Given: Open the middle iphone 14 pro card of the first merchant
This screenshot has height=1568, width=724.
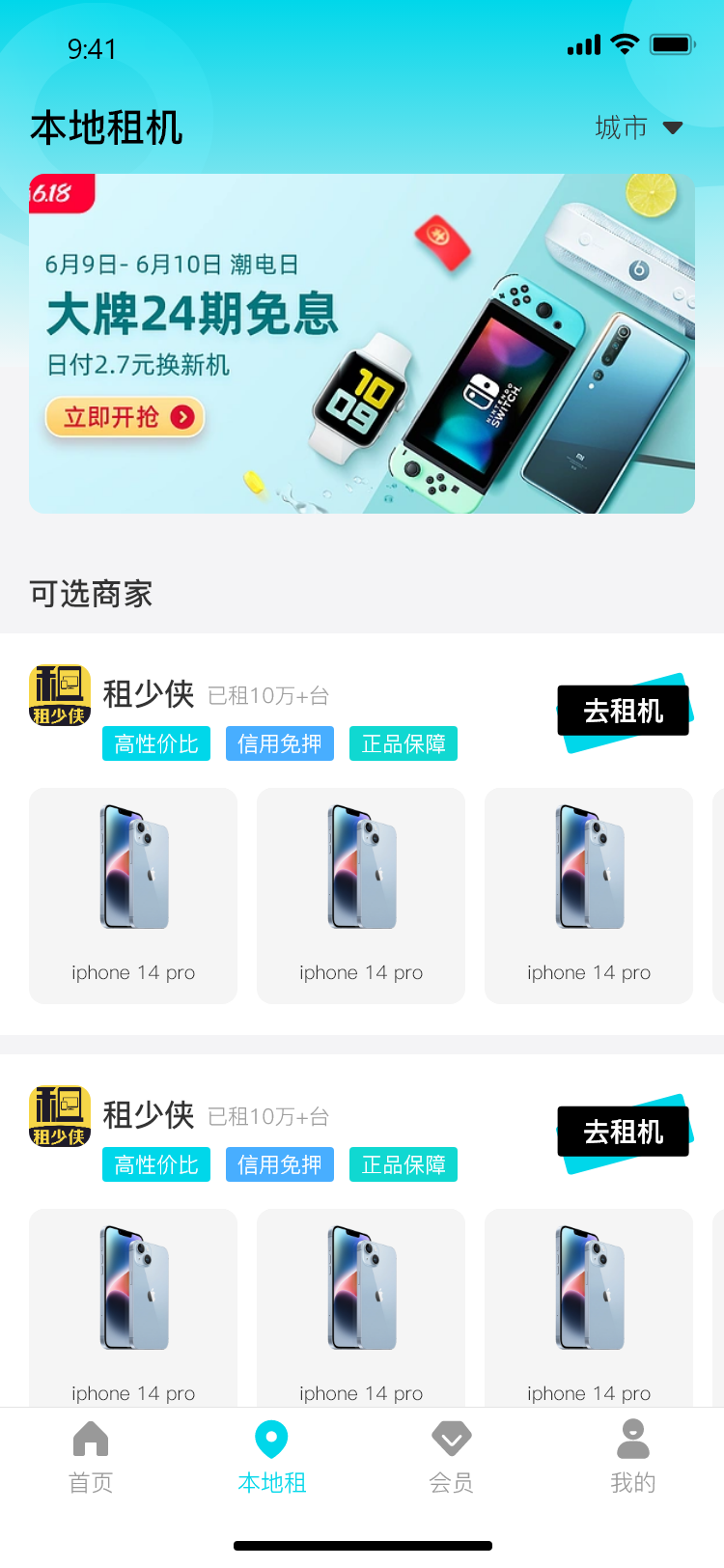Looking at the screenshot, I should click(x=361, y=895).
